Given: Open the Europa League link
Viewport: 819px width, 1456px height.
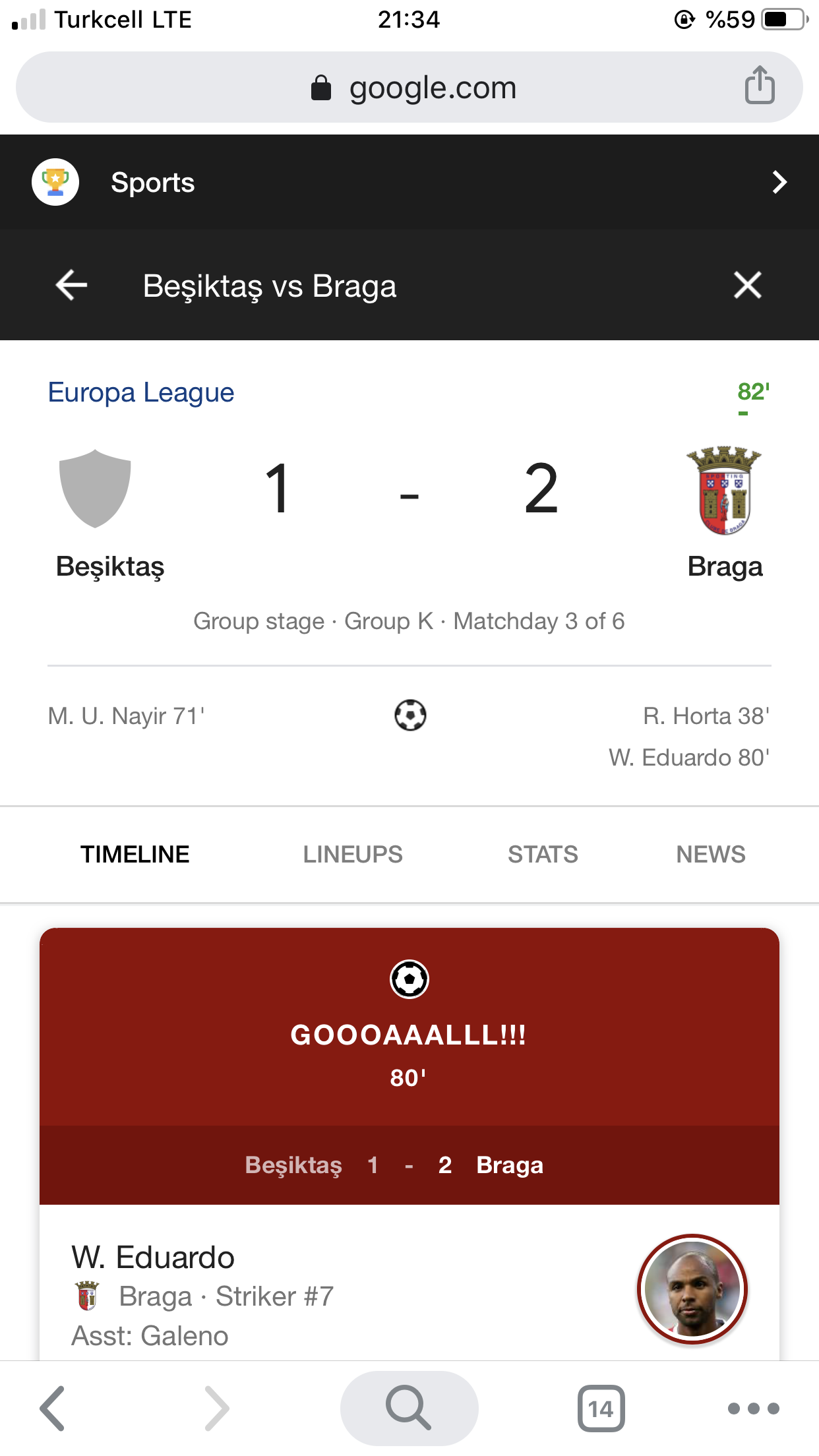Looking at the screenshot, I should pos(141,392).
